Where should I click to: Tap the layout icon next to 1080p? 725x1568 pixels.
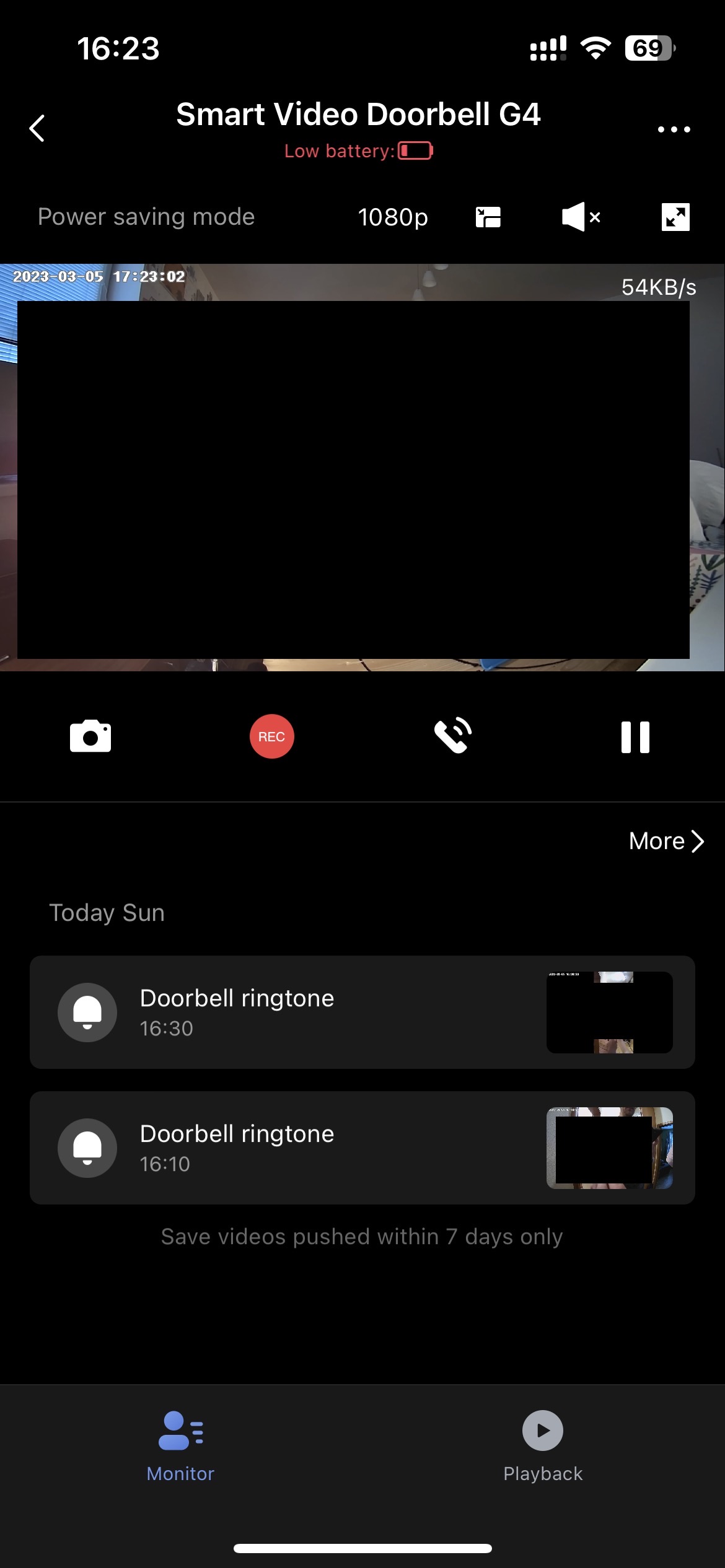(488, 217)
